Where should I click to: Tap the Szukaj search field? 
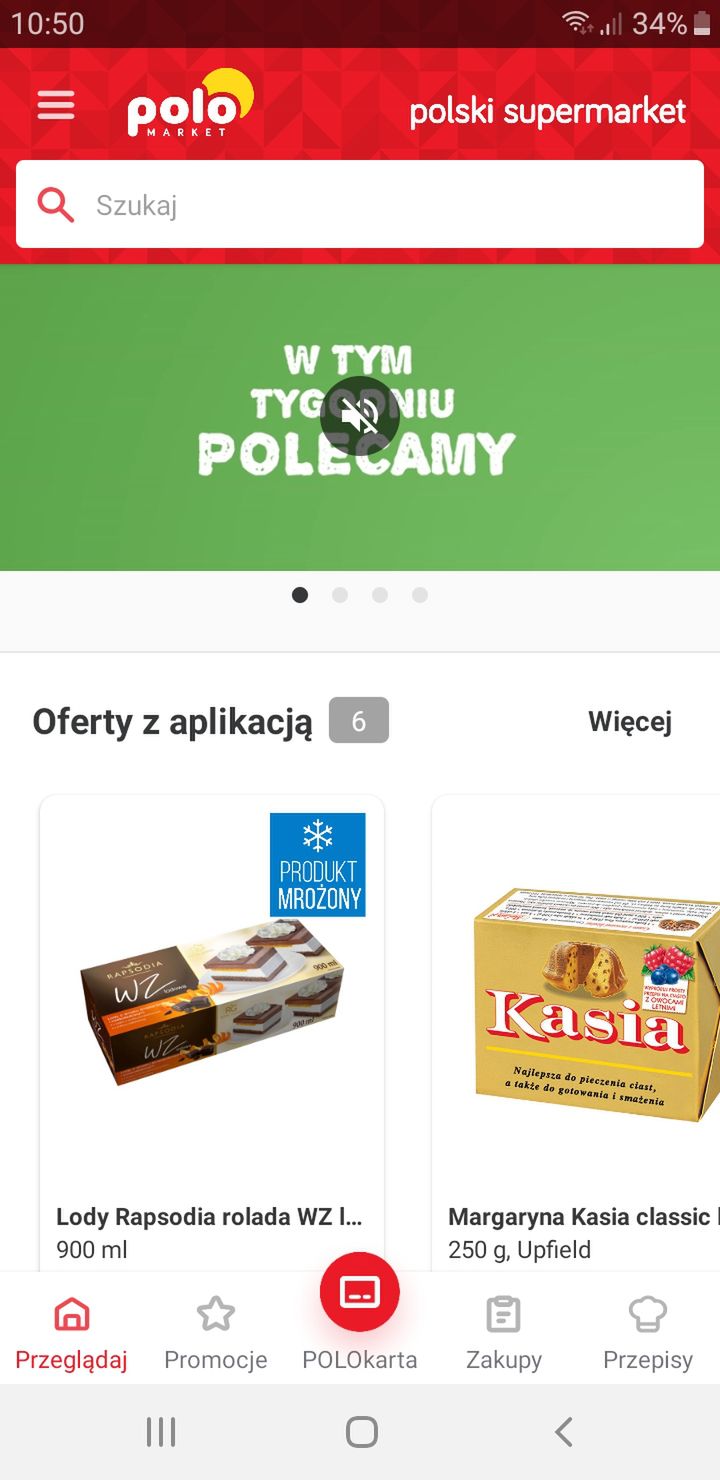pyautogui.click(x=360, y=205)
